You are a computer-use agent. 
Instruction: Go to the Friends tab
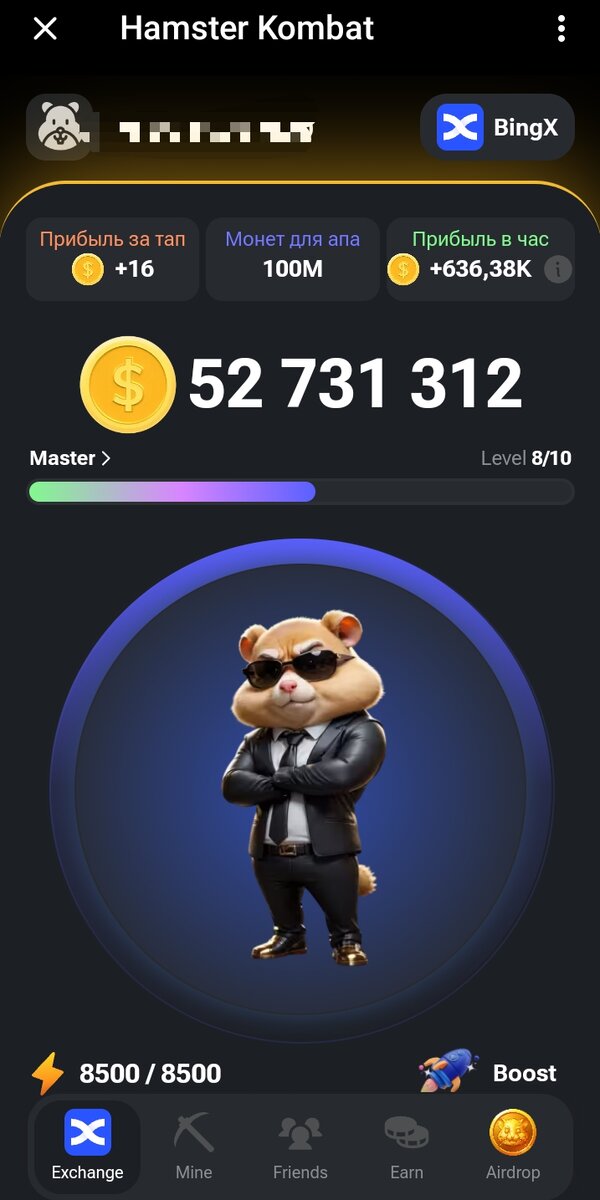(300, 1147)
